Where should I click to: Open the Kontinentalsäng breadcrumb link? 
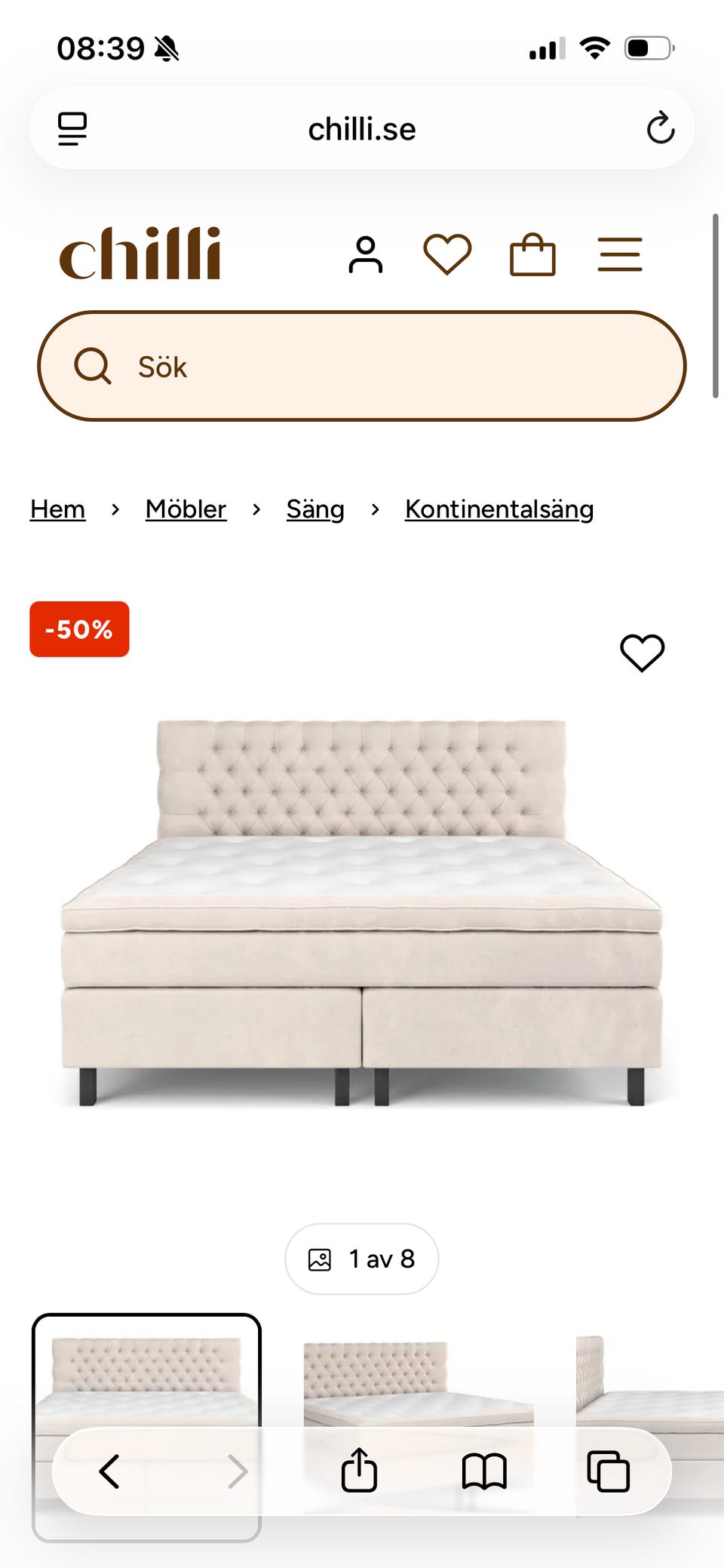click(x=499, y=509)
